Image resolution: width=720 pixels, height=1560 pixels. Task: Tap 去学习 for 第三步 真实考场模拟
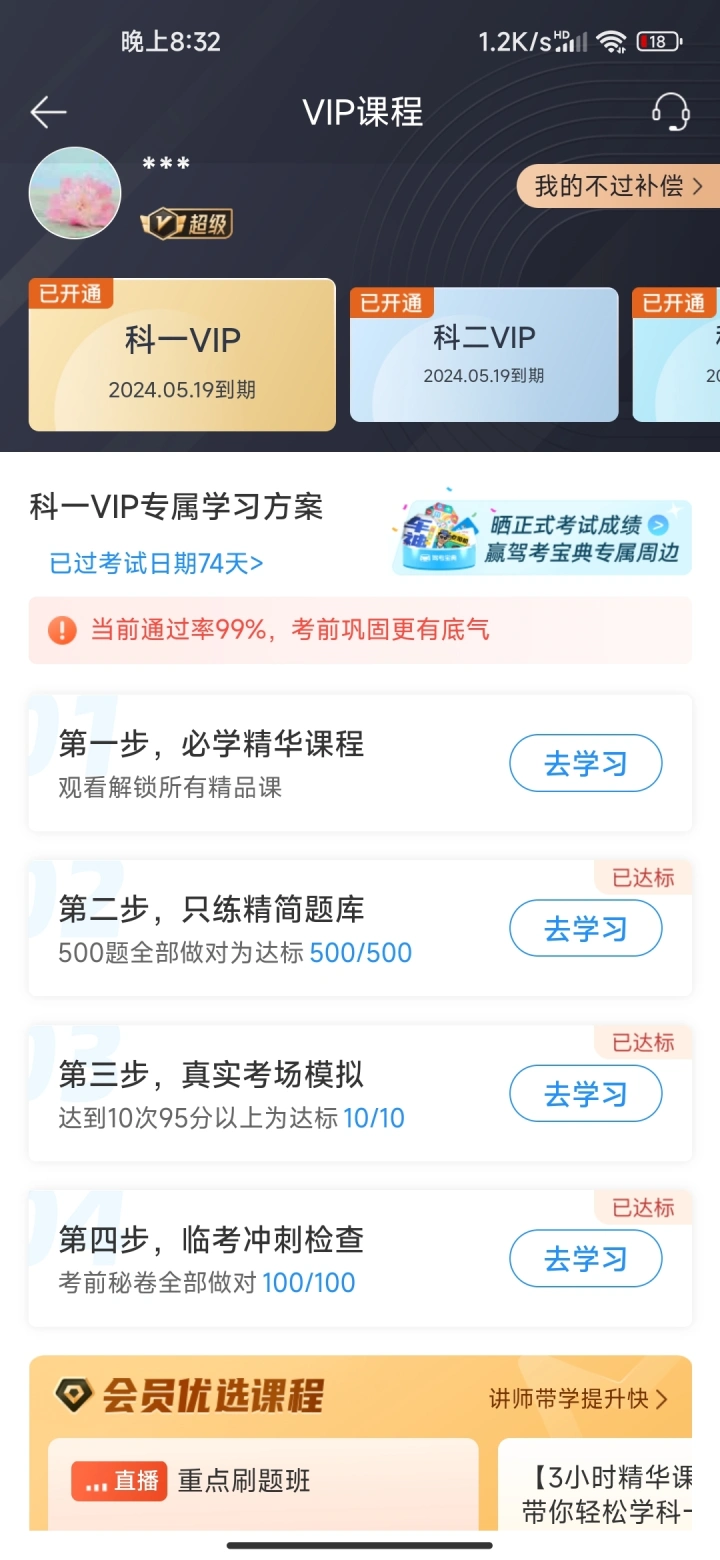coord(585,1094)
